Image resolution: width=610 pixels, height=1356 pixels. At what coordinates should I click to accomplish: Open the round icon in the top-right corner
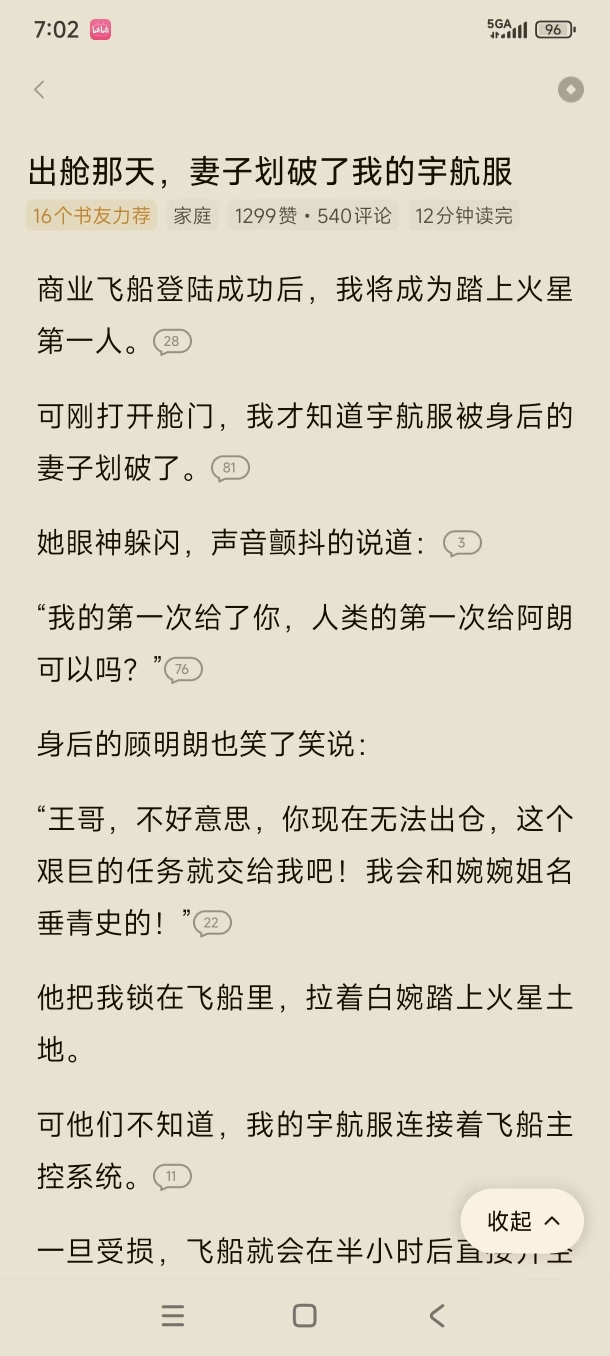[x=570, y=90]
